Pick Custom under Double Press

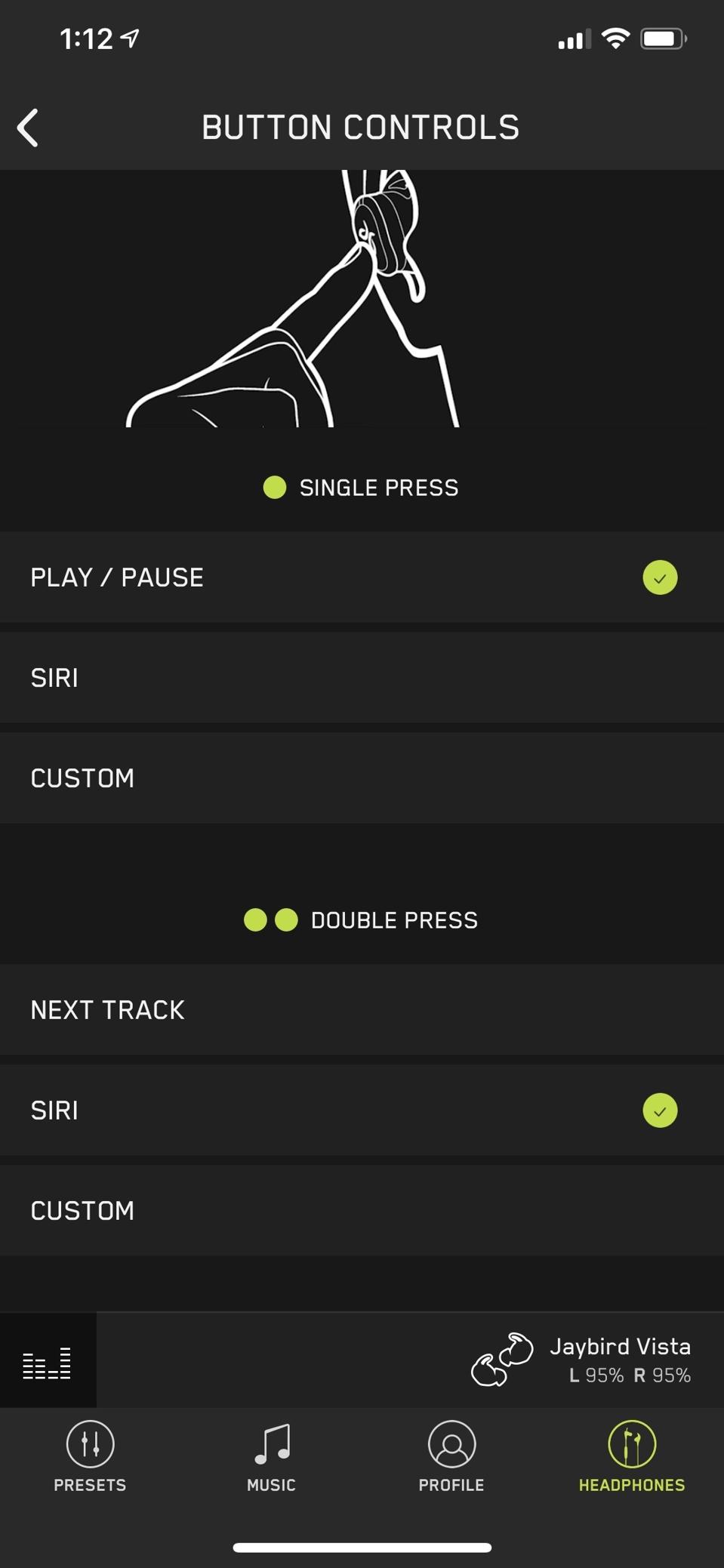[362, 1211]
